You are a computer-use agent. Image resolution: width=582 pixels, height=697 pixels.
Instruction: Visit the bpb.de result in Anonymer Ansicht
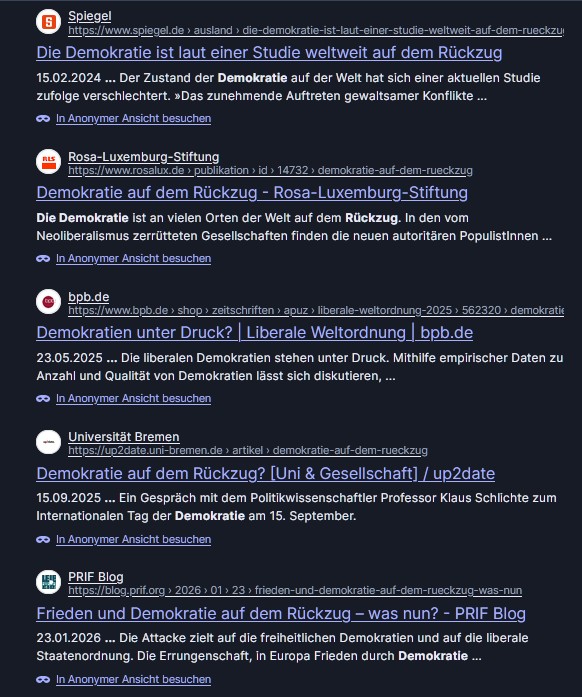pyautogui.click(x=133, y=398)
